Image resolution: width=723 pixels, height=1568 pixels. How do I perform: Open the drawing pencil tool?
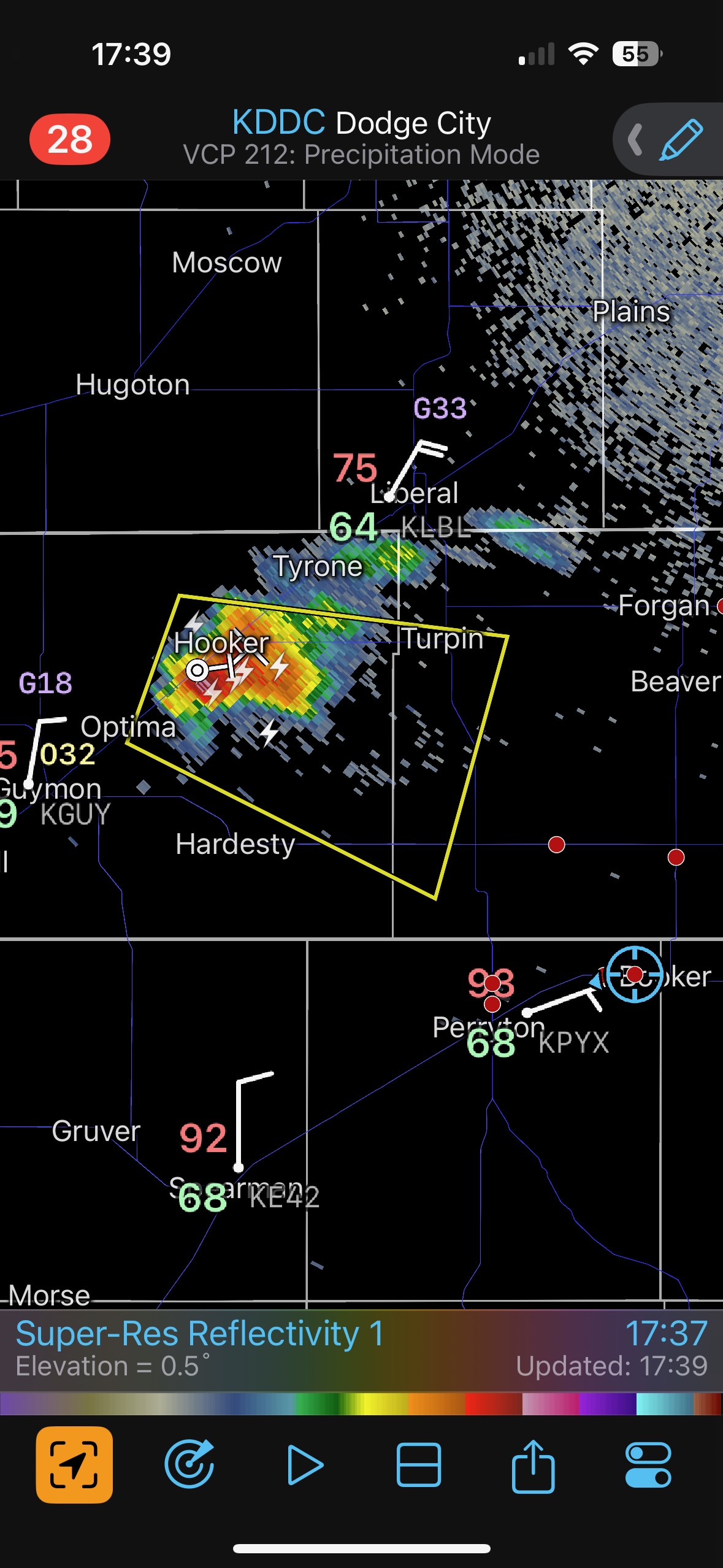click(681, 139)
